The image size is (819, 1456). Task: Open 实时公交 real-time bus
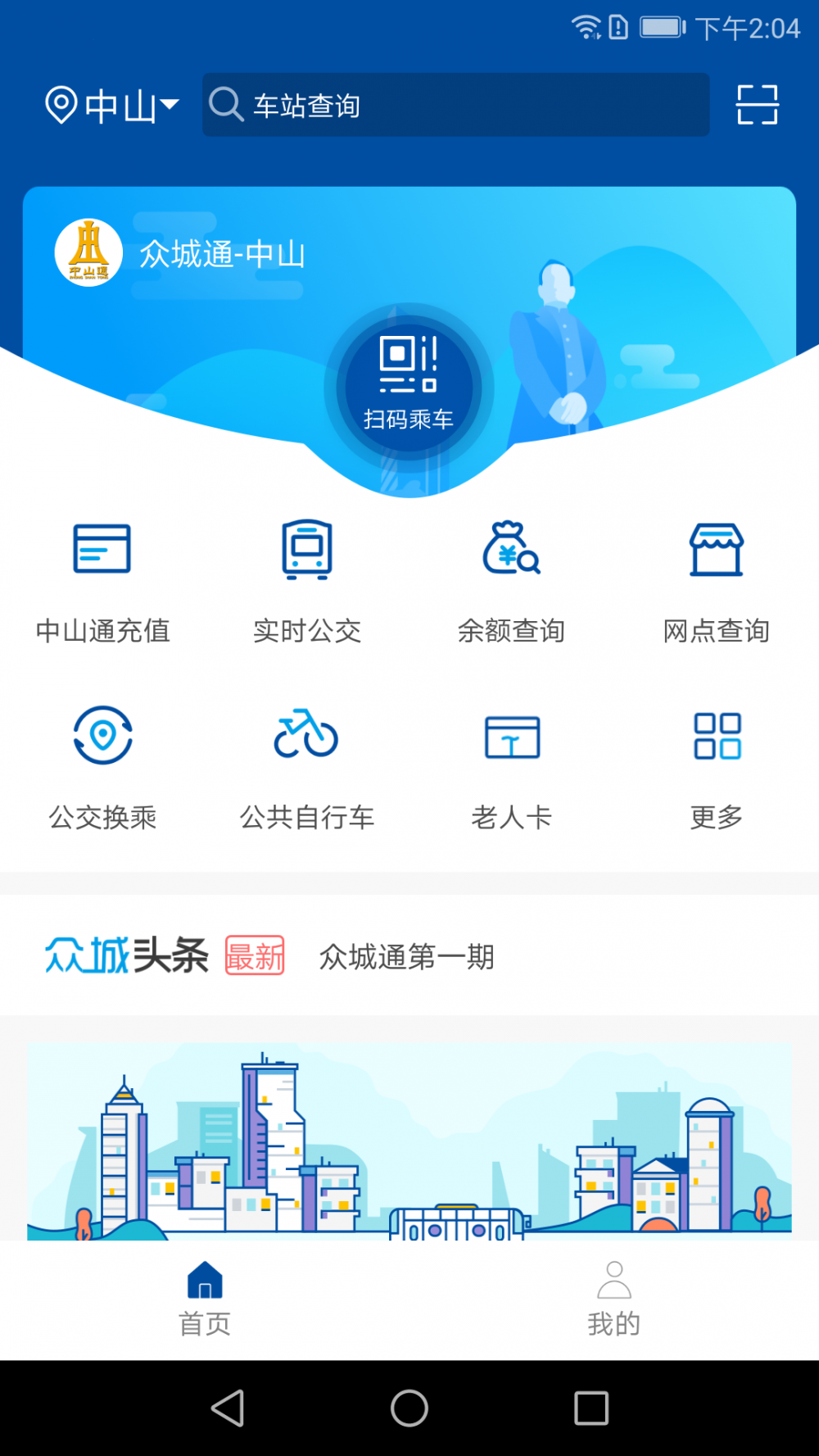tap(307, 583)
